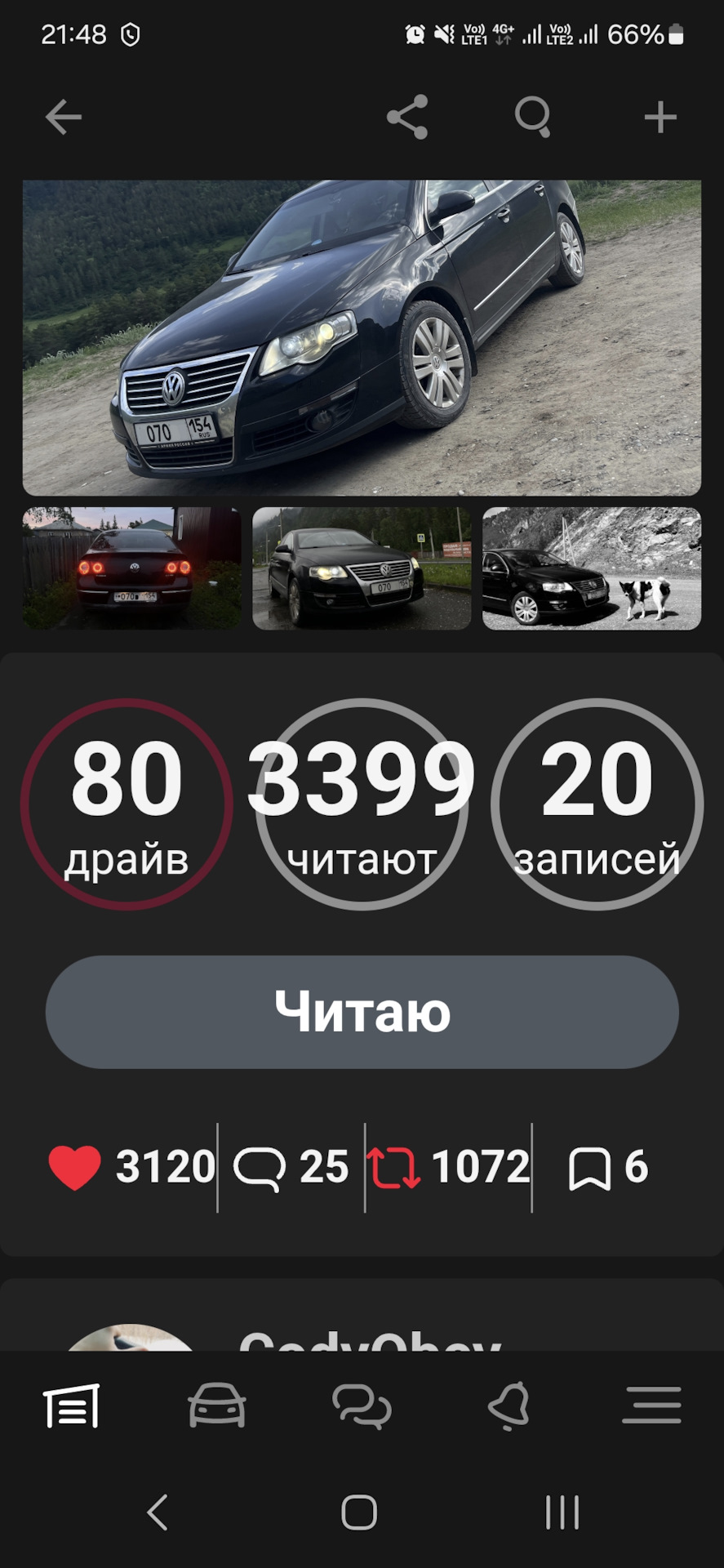Screen dimensions: 724x1568
Task: Open the rear taillights night photo
Action: [x=131, y=568]
